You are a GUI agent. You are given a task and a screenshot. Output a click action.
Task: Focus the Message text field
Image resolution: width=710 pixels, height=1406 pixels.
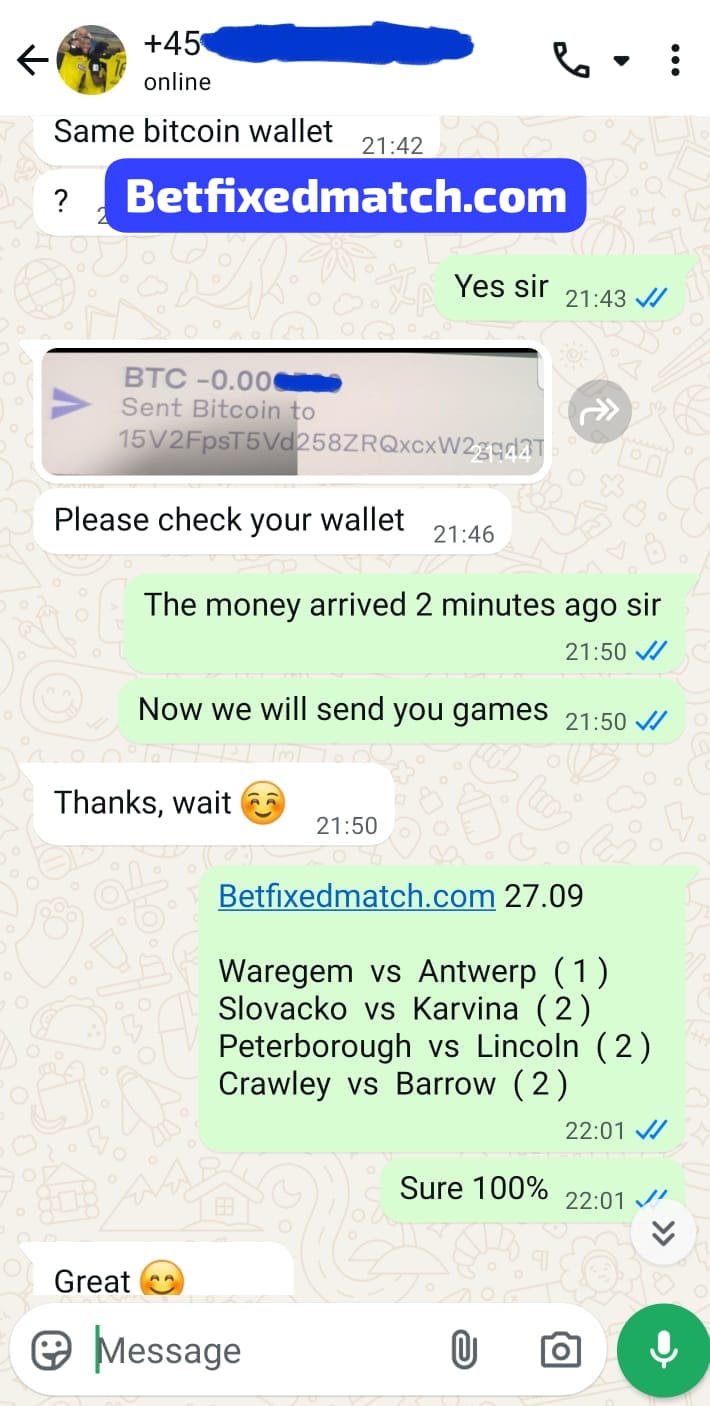(x=260, y=1351)
